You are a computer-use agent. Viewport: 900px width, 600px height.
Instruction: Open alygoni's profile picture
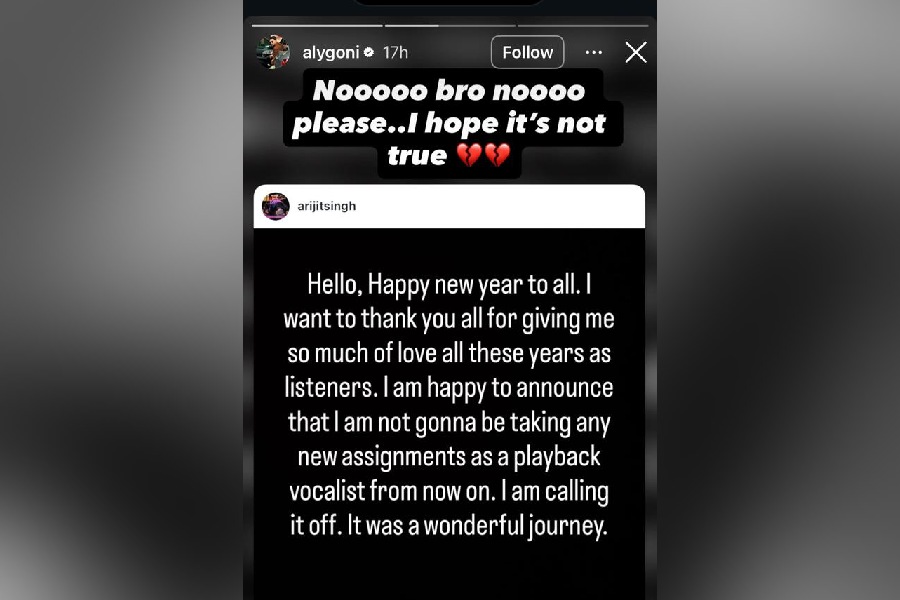click(x=273, y=52)
